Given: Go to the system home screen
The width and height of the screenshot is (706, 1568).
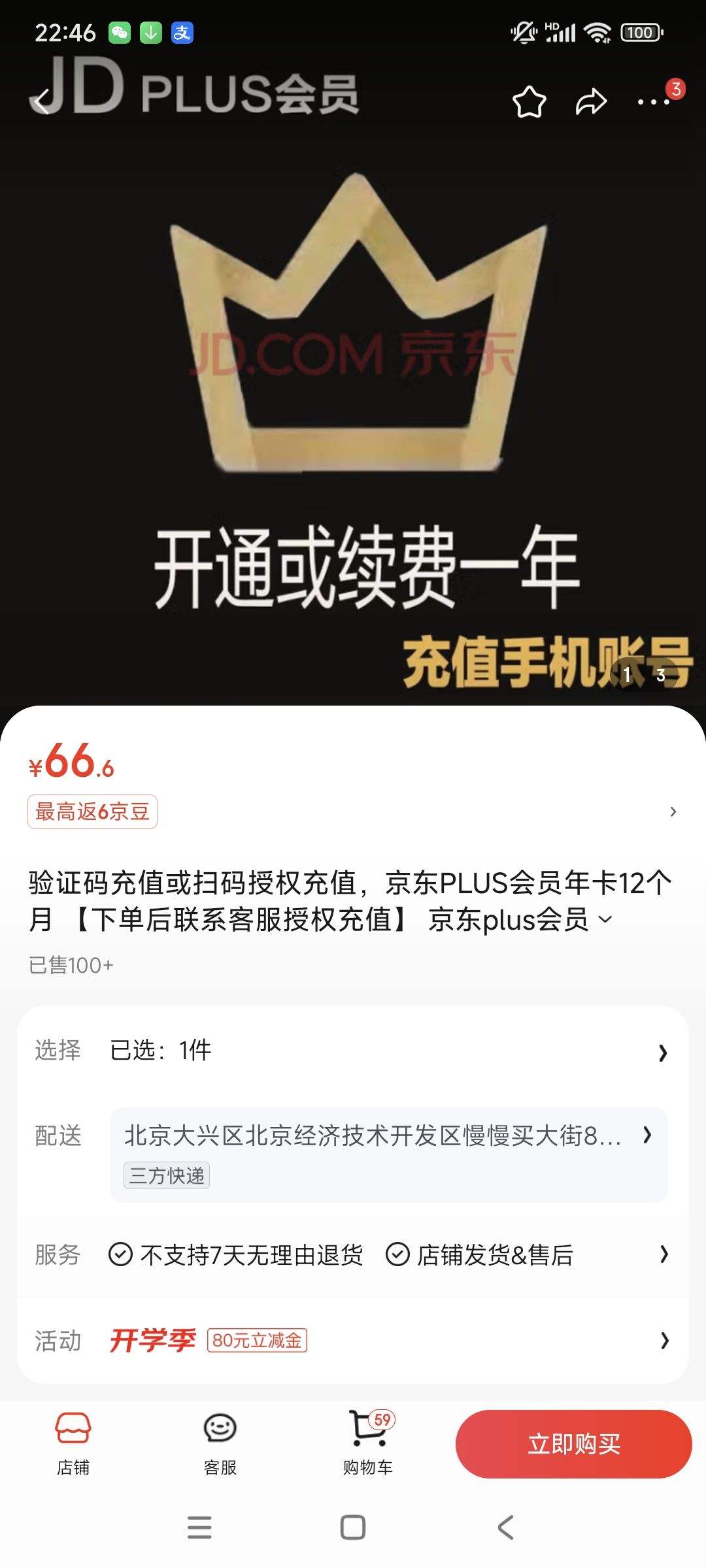Looking at the screenshot, I should (353, 1527).
